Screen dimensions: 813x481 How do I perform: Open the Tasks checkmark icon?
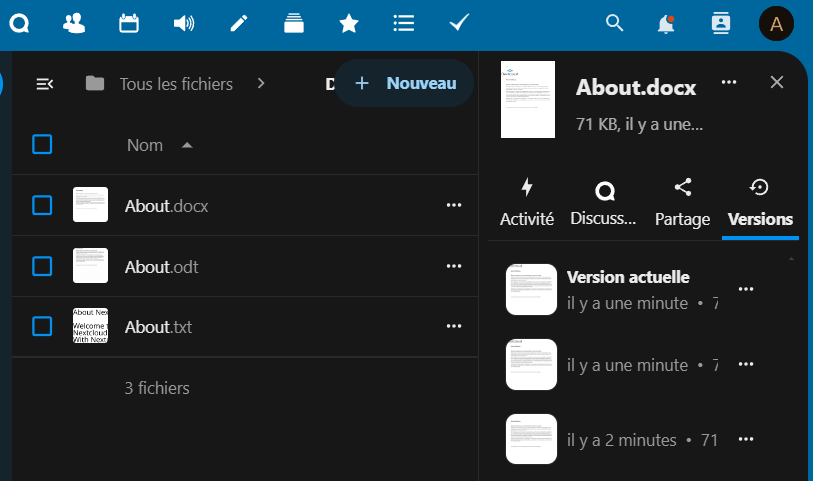459,23
